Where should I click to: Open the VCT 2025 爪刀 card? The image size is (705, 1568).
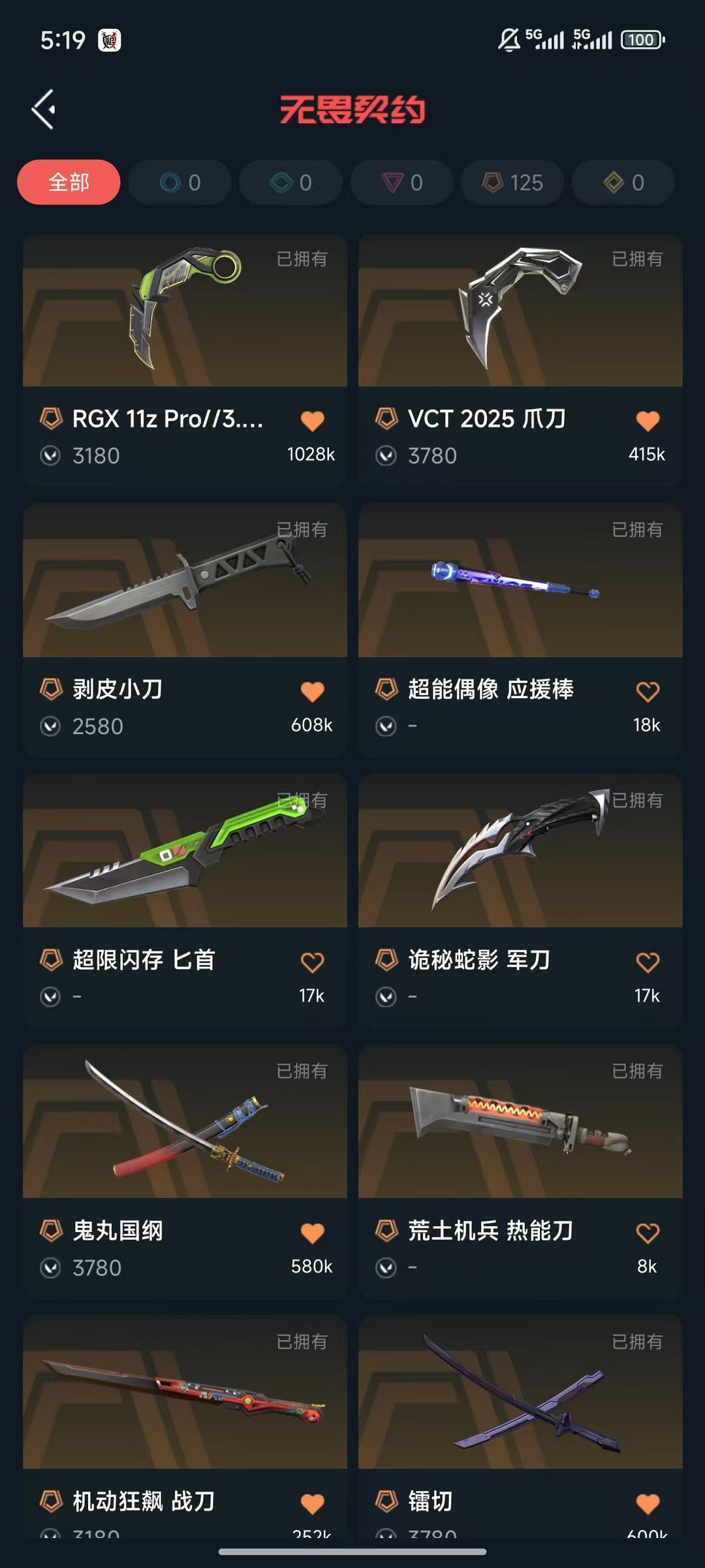click(x=520, y=361)
